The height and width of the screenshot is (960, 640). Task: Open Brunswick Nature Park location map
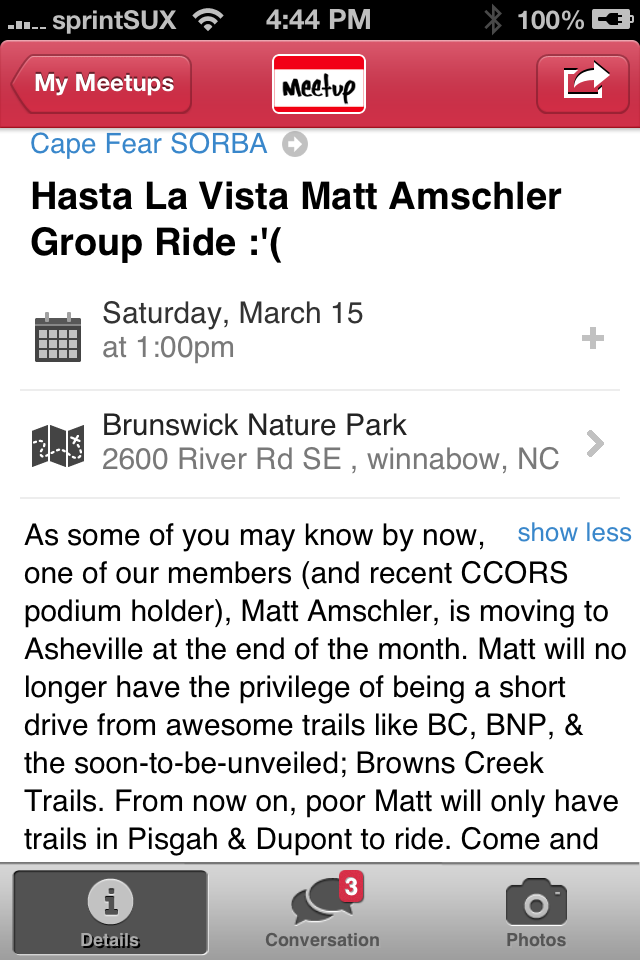click(320, 444)
